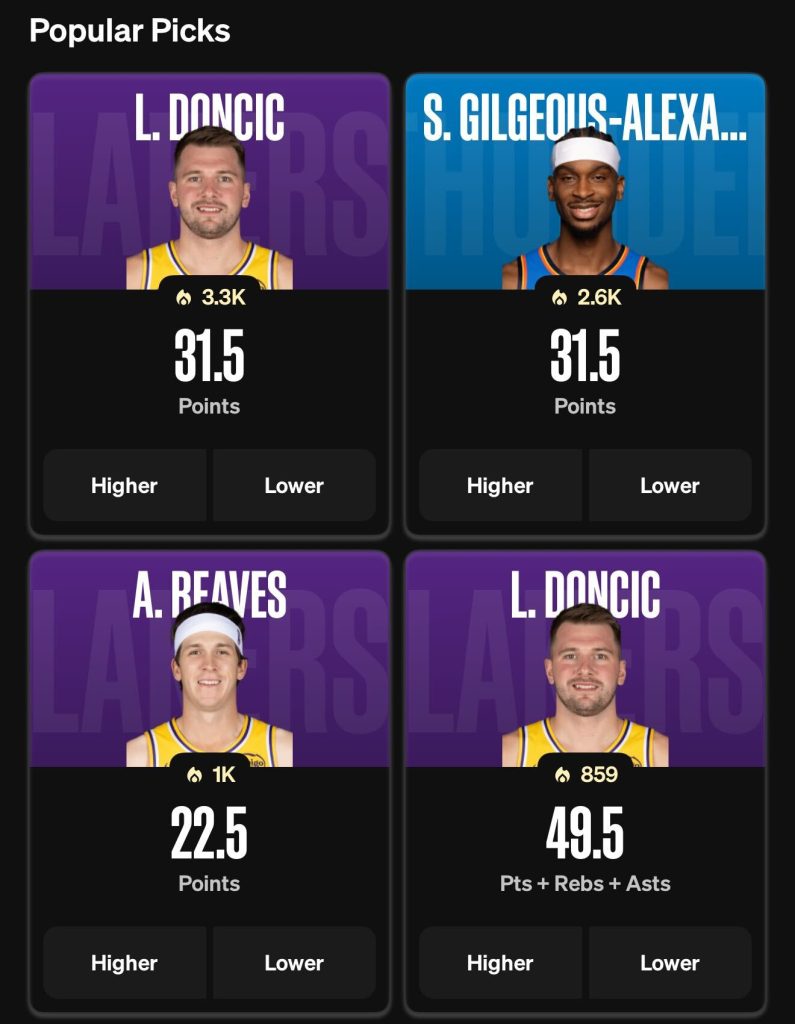Open the S. Gilgeous-Alexander player card
795x1024 pixels.
[x=585, y=200]
